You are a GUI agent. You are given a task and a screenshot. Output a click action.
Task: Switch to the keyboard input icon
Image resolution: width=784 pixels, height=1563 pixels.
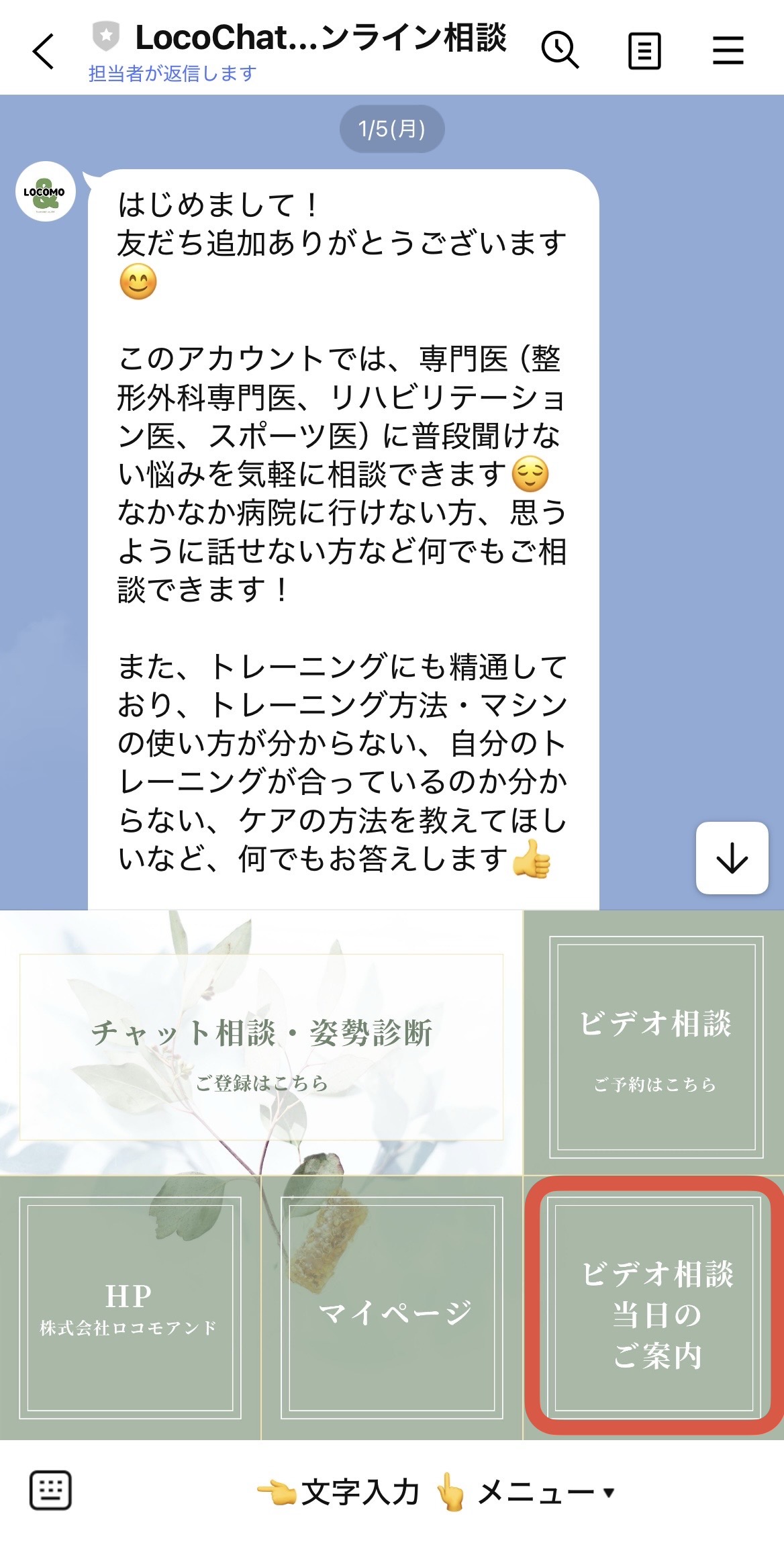(50, 1490)
